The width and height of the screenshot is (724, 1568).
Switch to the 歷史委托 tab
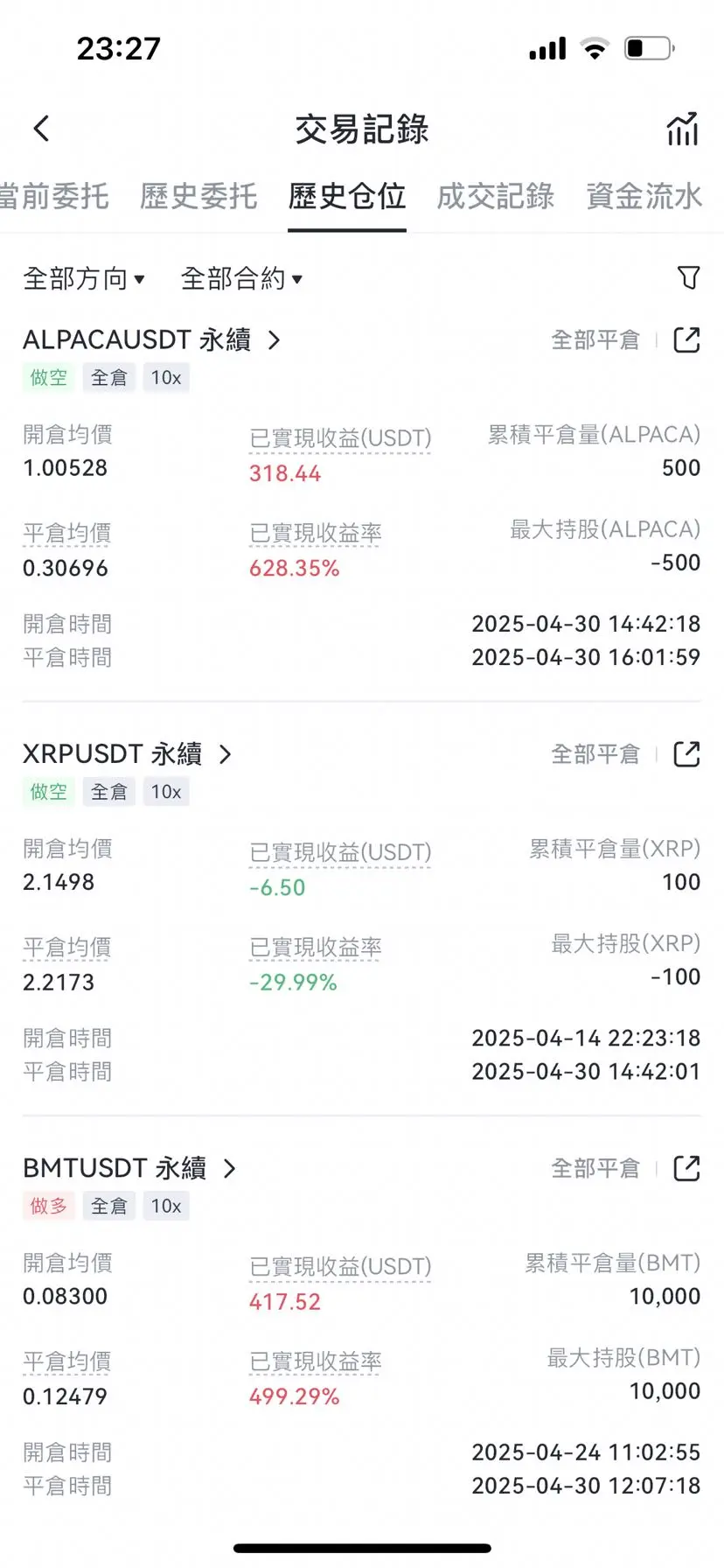(198, 196)
